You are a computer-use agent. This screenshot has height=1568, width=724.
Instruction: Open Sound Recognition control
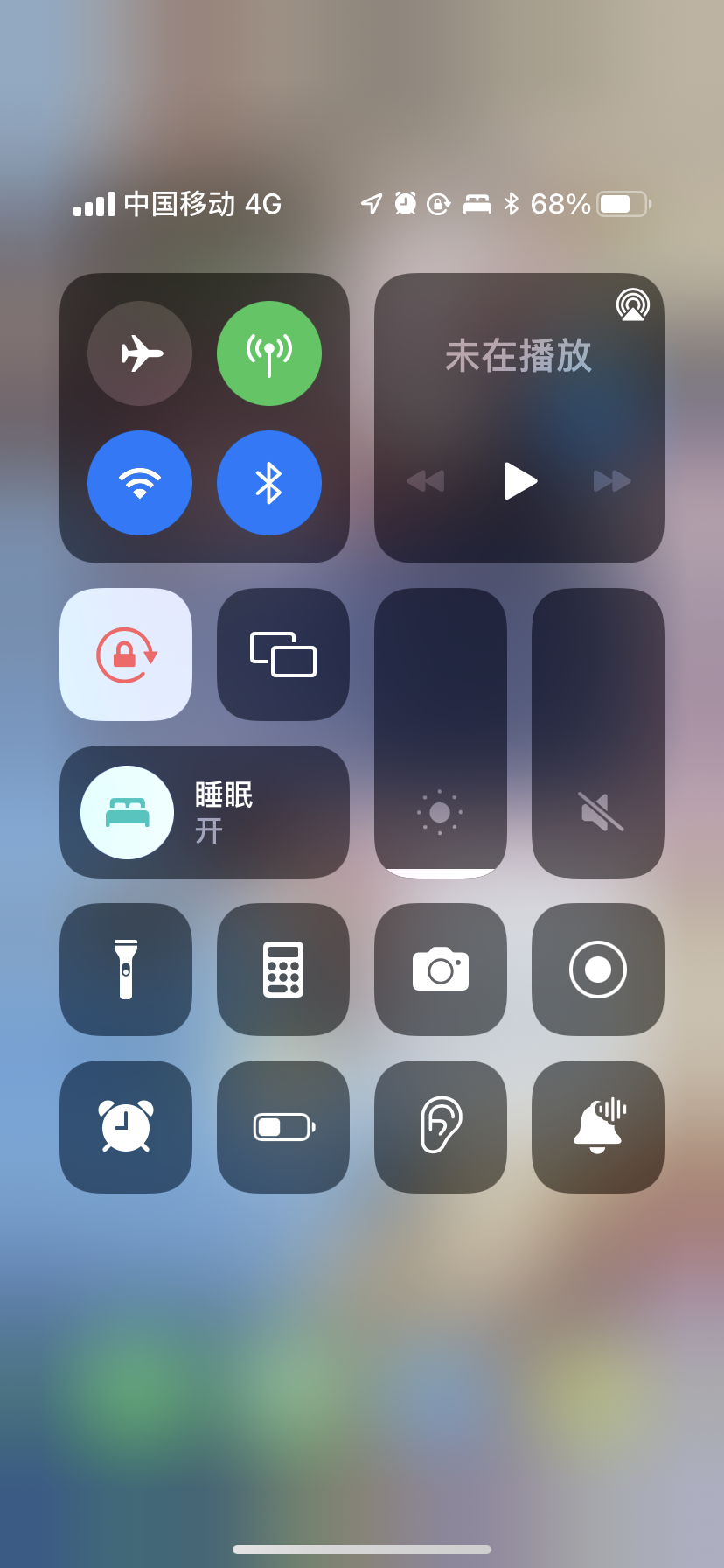click(x=598, y=1127)
